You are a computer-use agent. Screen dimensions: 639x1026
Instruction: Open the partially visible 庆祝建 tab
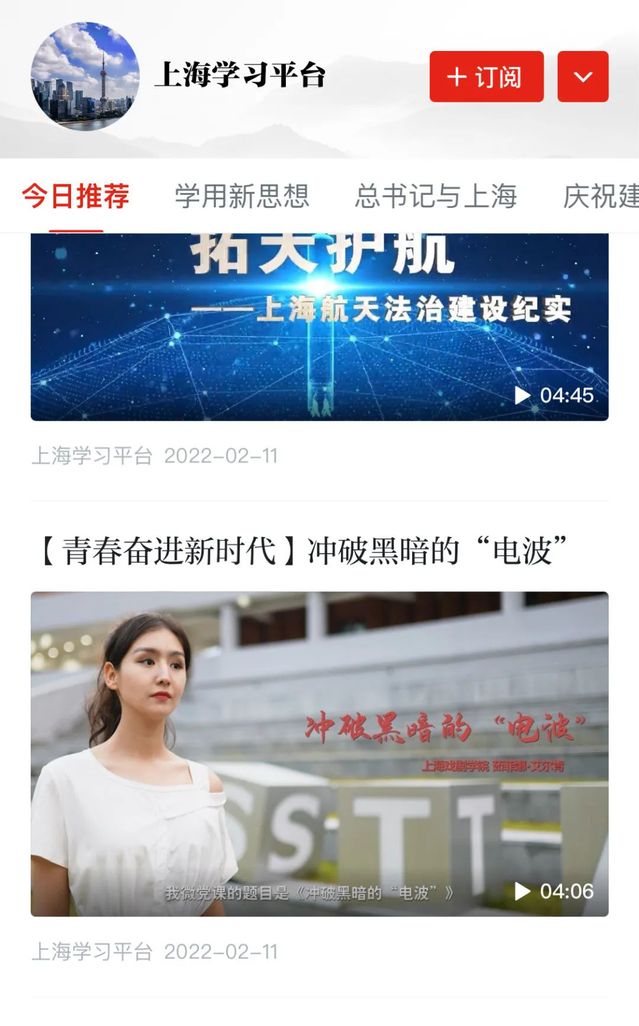pos(600,196)
